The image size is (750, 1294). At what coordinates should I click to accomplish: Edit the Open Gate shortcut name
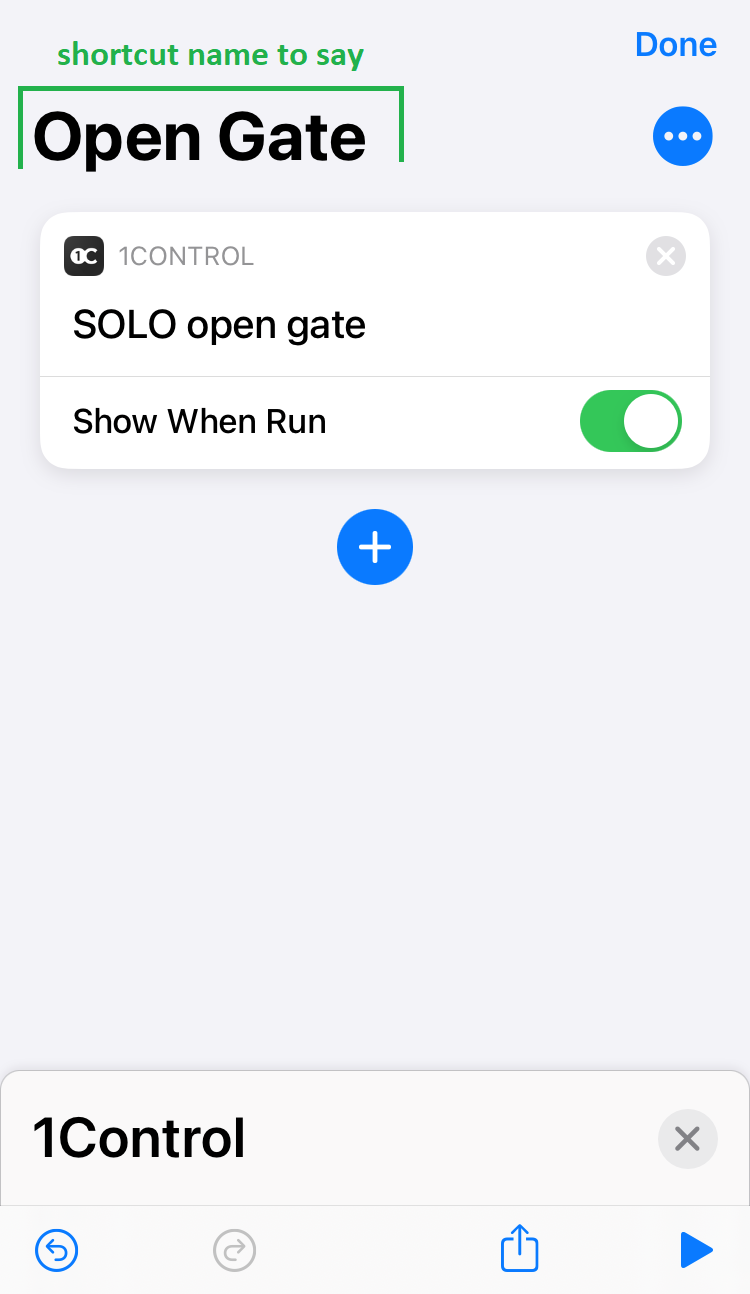[200, 137]
